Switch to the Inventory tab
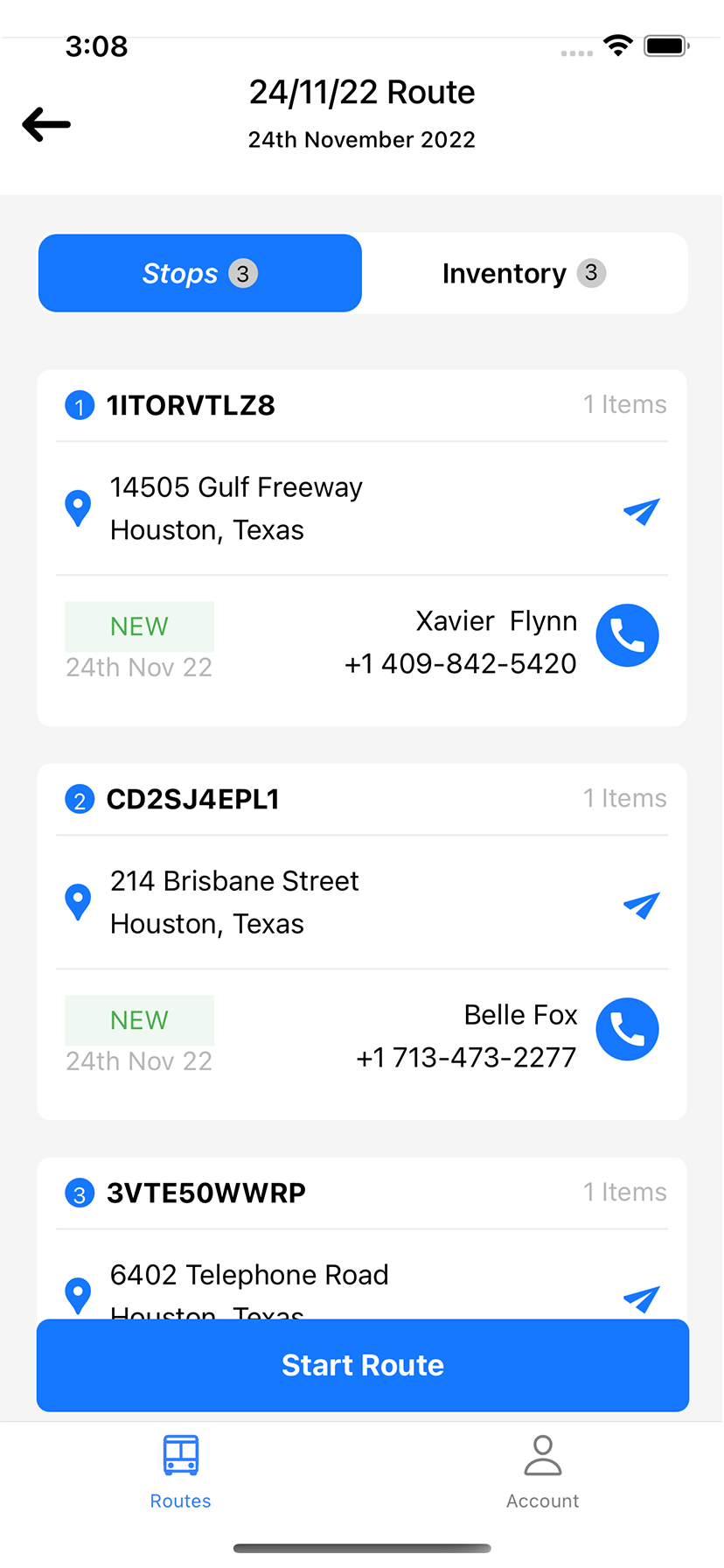This screenshot has width=724, height=1568. click(524, 273)
